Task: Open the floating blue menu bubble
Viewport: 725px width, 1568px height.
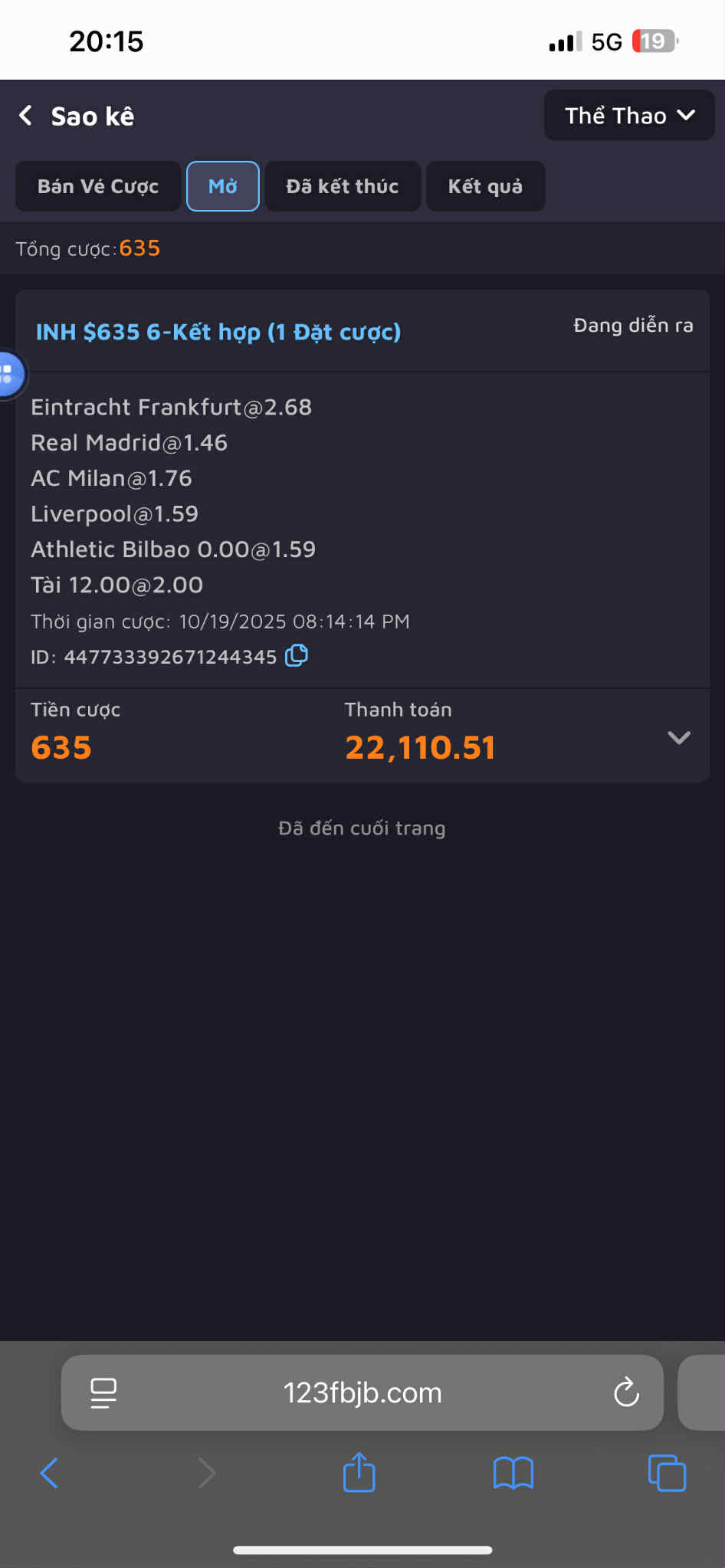Action: [x=9, y=374]
